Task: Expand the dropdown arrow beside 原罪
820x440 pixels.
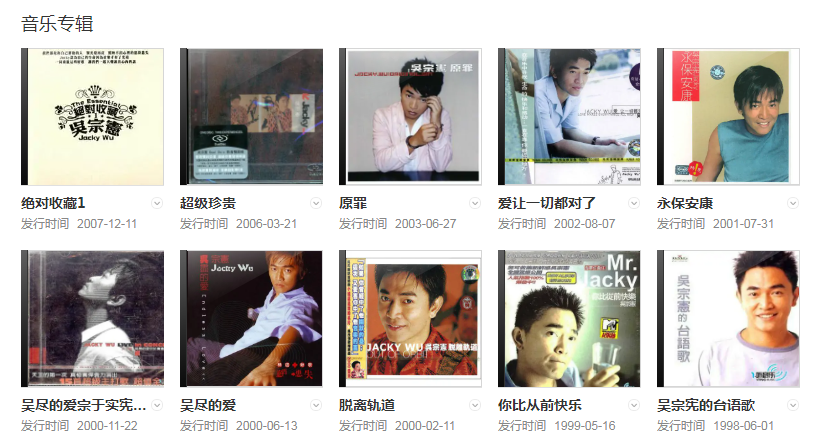Action: coord(475,203)
